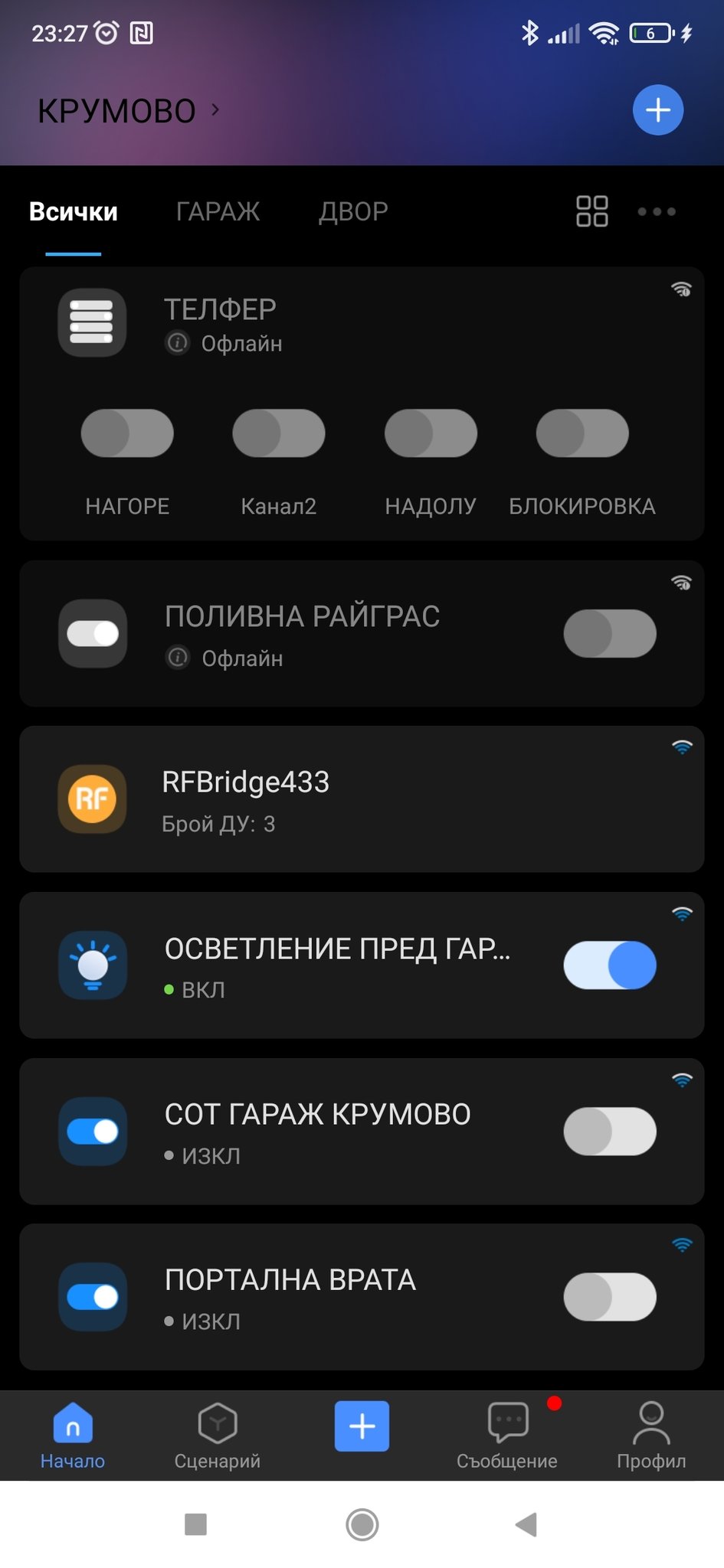Add a new device with the top plus button
The width and height of the screenshot is (724, 1568).
(657, 110)
